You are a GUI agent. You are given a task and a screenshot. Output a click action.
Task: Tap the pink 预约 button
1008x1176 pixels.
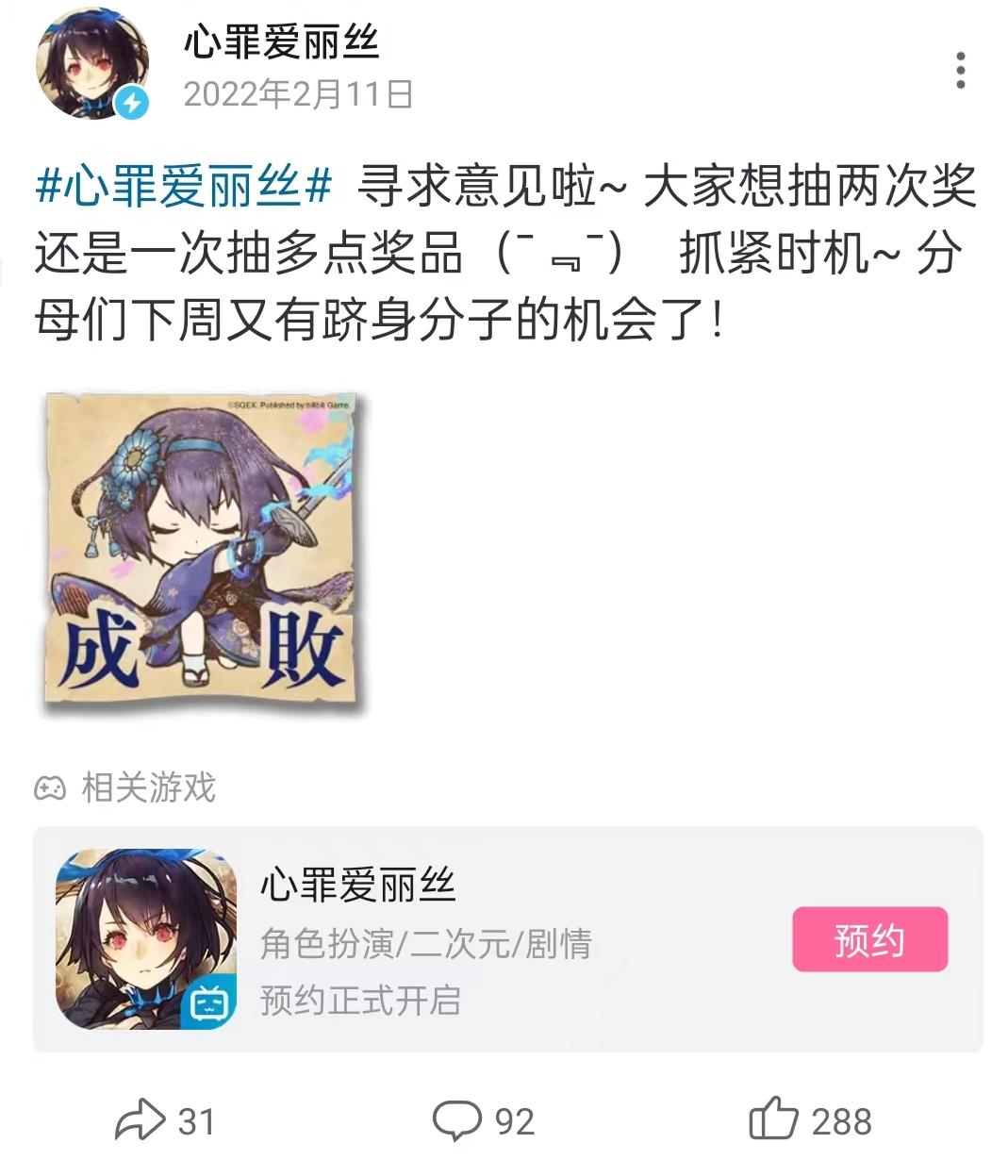868,939
